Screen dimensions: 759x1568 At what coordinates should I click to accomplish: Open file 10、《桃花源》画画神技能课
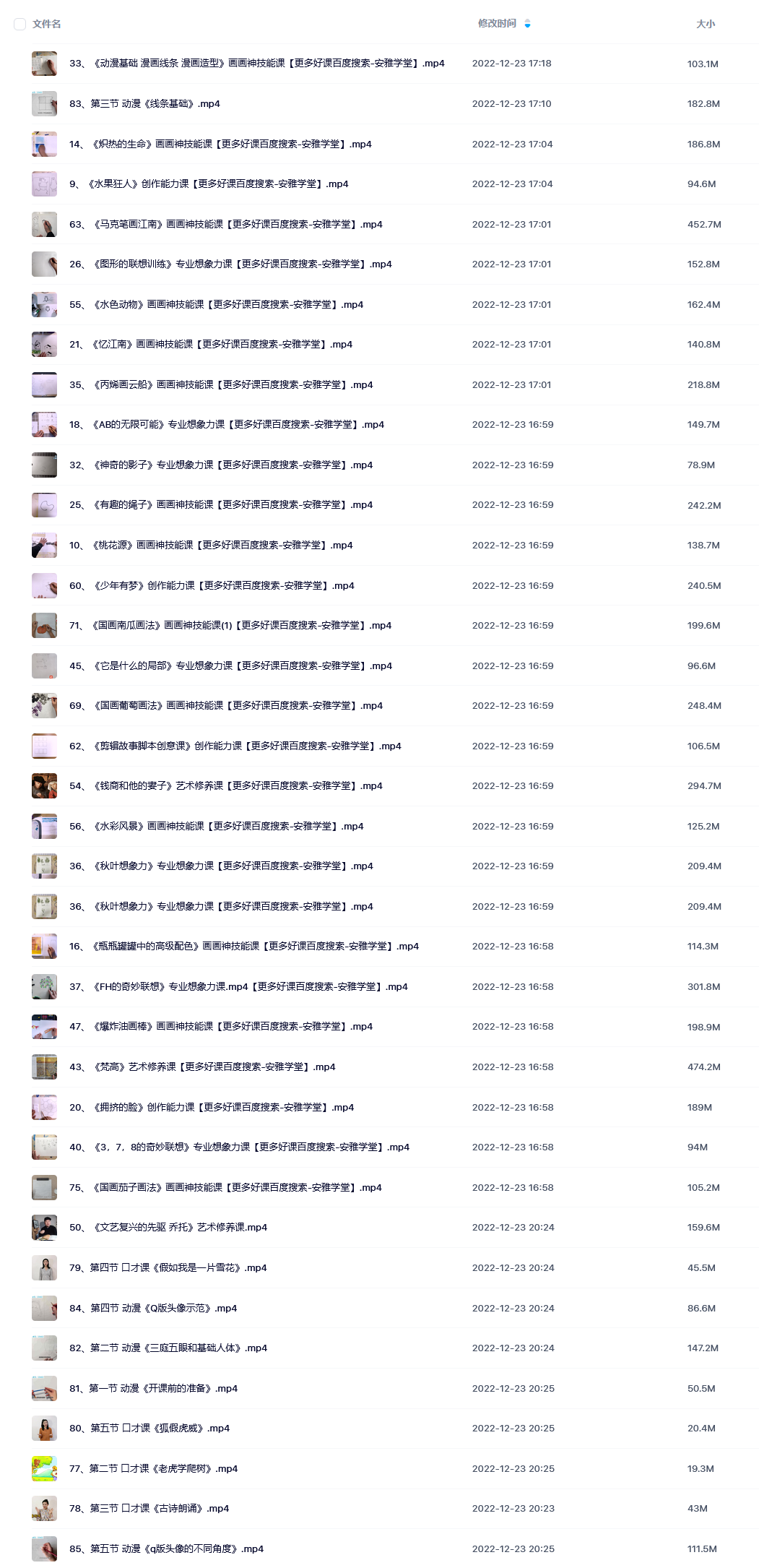[x=211, y=545]
